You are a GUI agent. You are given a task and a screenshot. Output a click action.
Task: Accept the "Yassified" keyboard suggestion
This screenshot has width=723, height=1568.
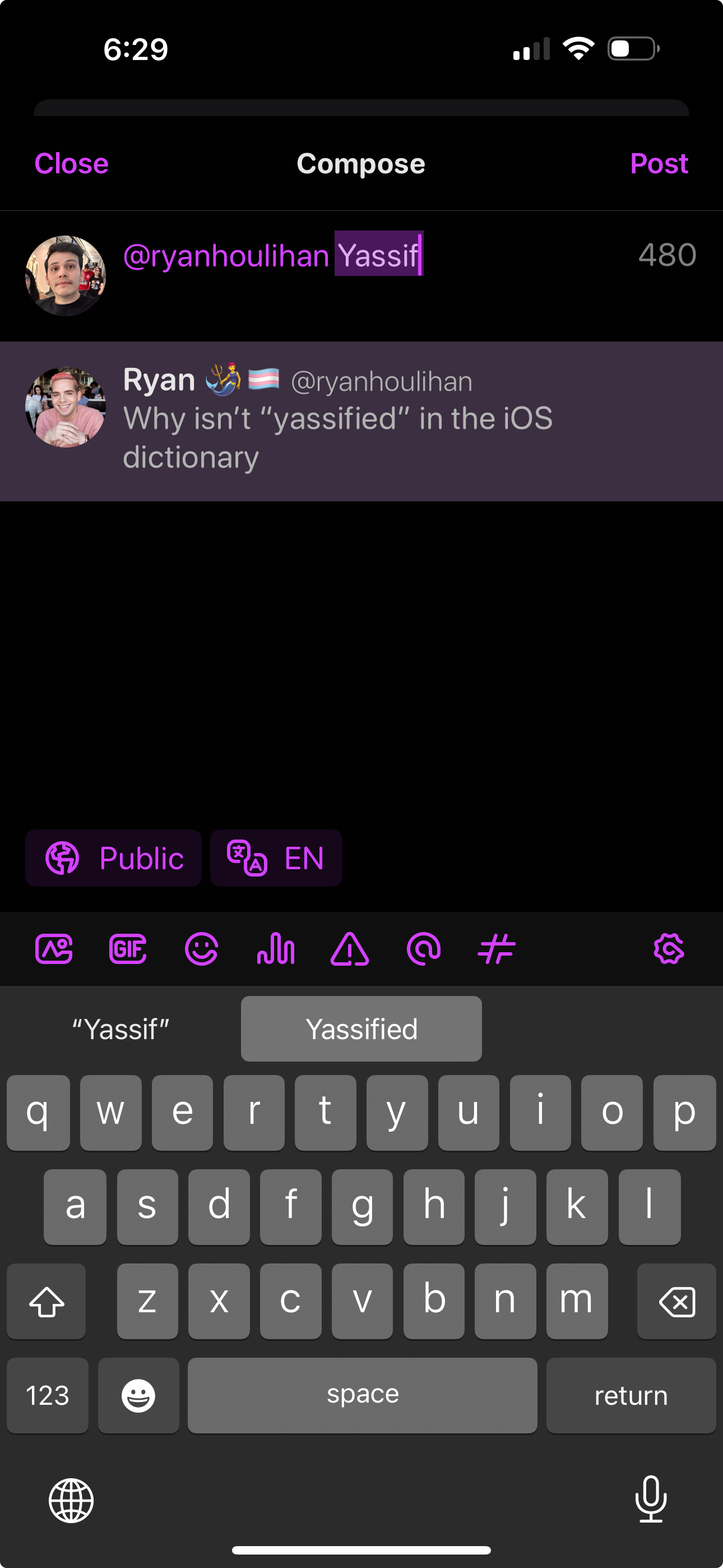(x=361, y=1029)
